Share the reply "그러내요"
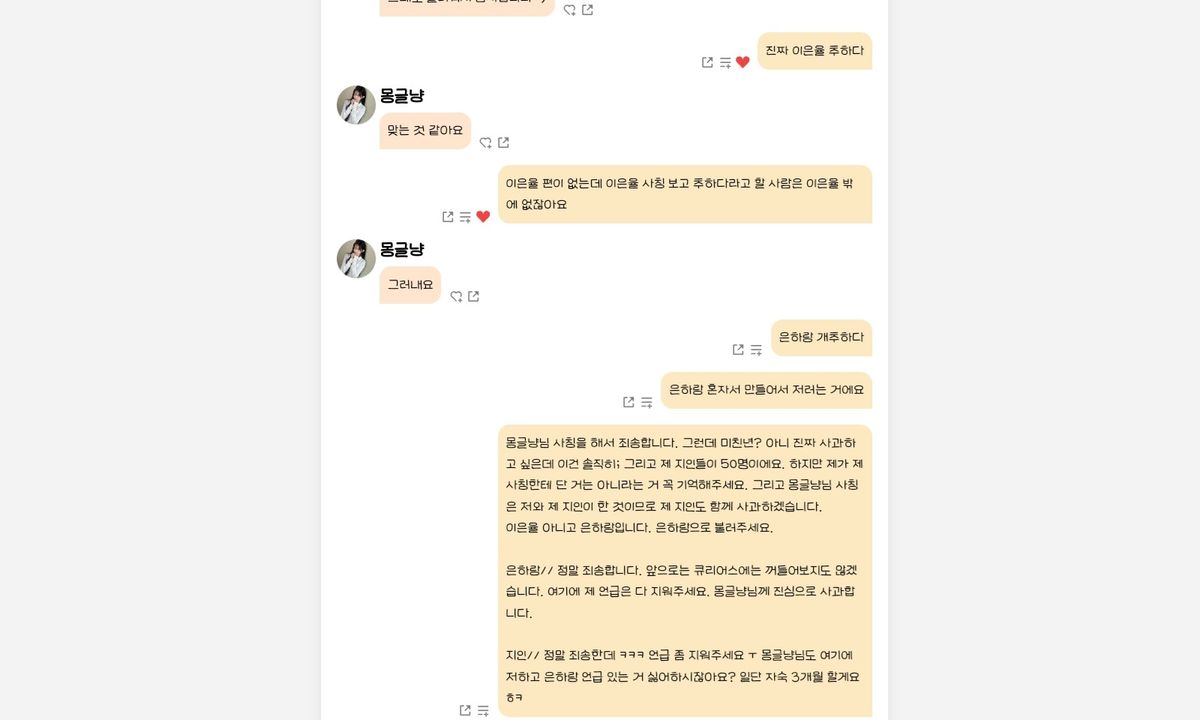The width and height of the screenshot is (1200, 720). pyautogui.click(x=474, y=297)
